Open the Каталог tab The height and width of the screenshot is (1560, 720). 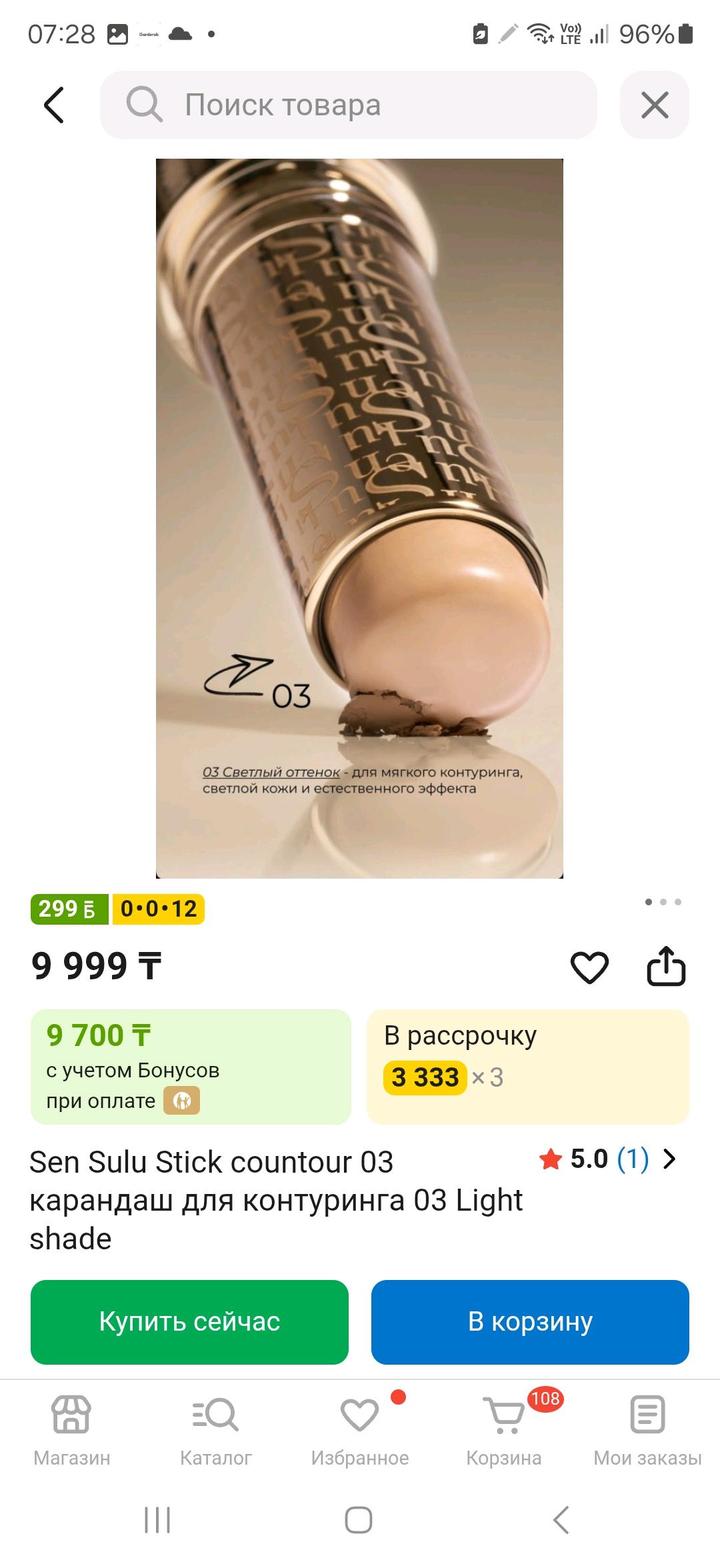click(x=216, y=1430)
